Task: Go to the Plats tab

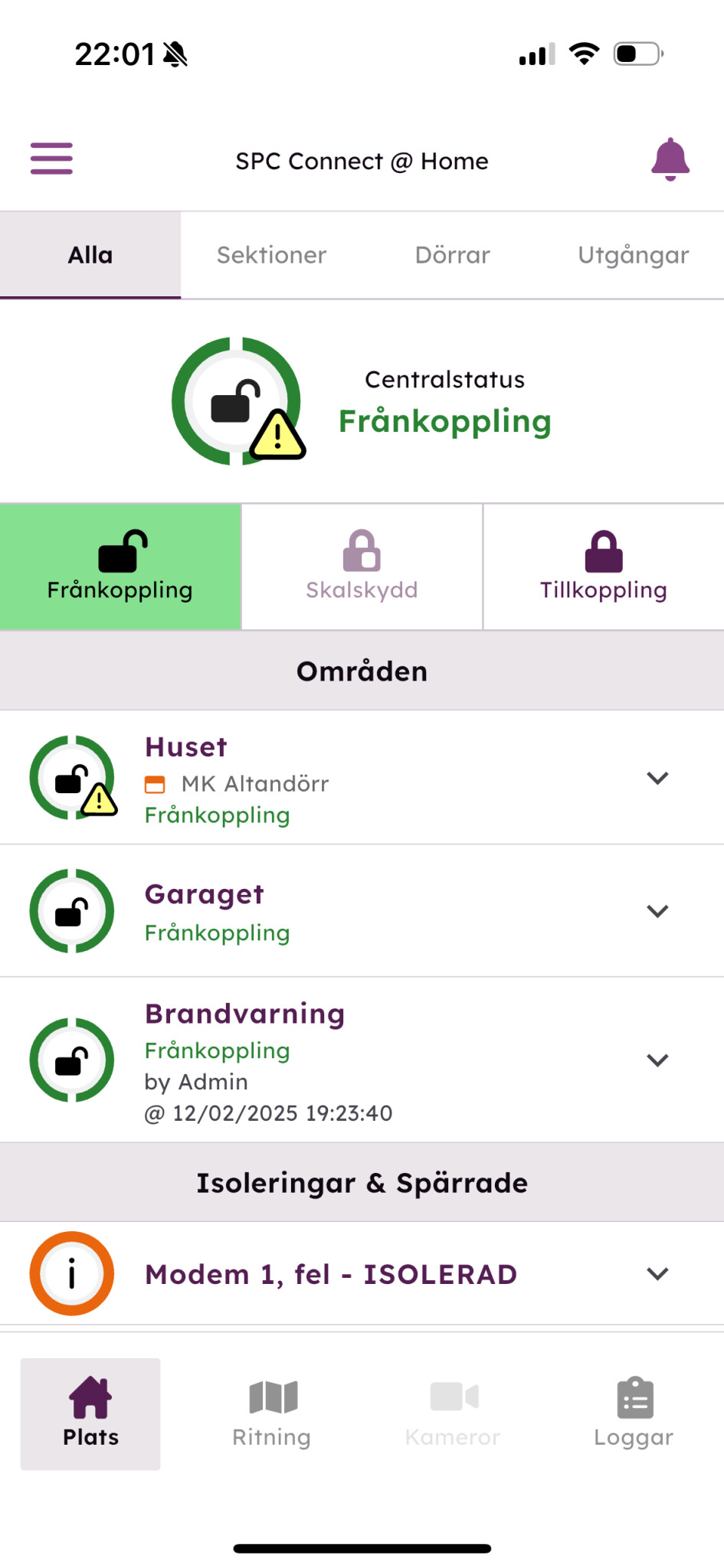Action: [x=90, y=1414]
